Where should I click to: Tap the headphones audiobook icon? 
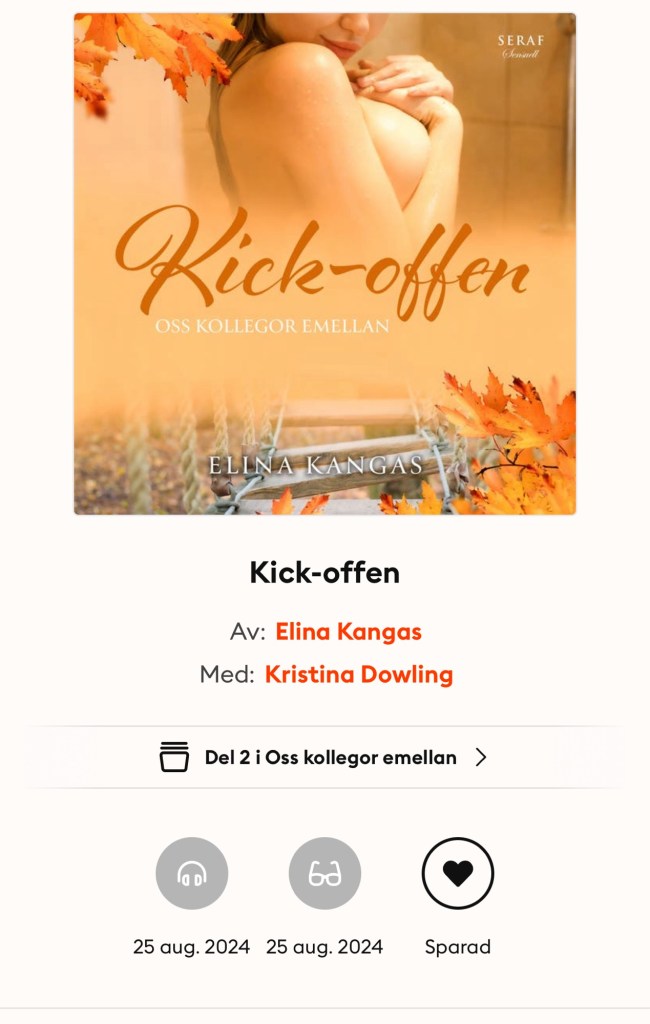[x=192, y=874]
